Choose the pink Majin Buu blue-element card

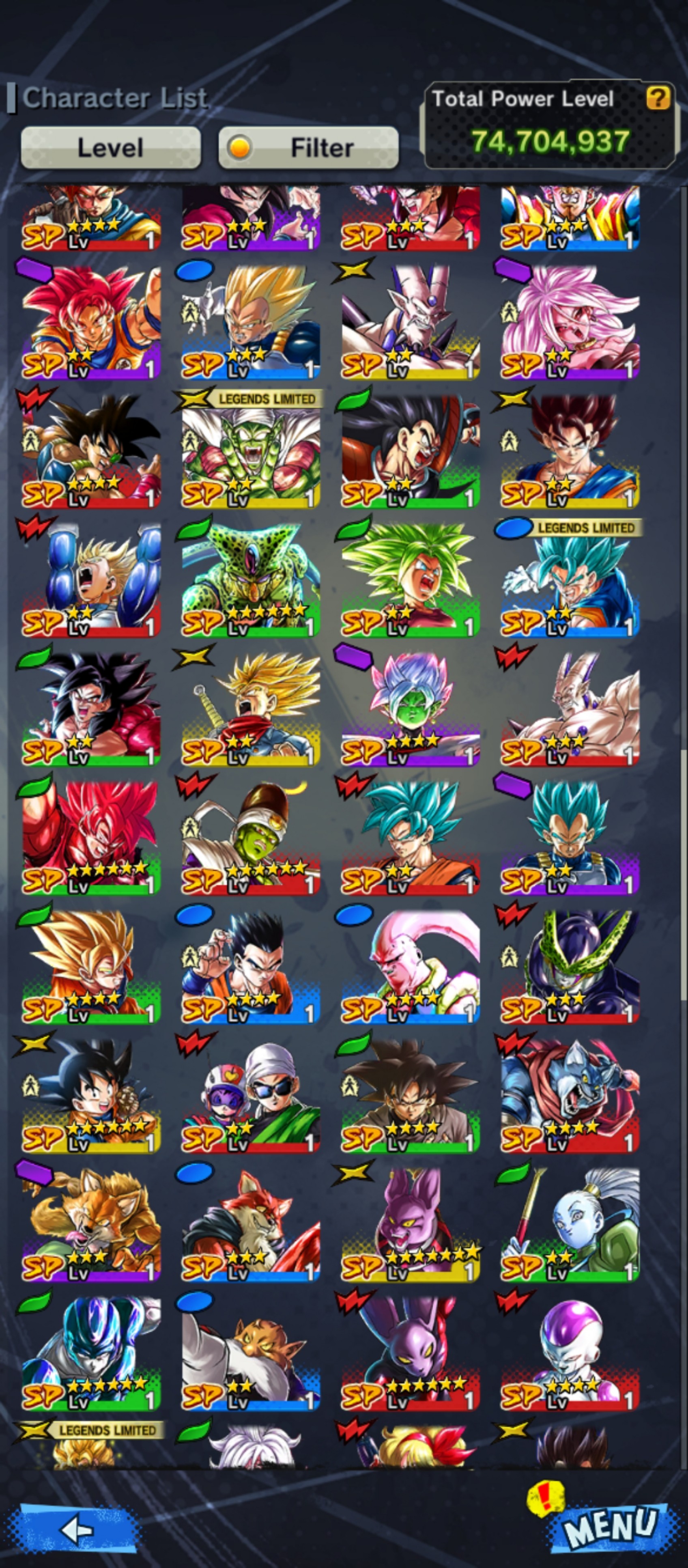pyautogui.click(x=410, y=965)
